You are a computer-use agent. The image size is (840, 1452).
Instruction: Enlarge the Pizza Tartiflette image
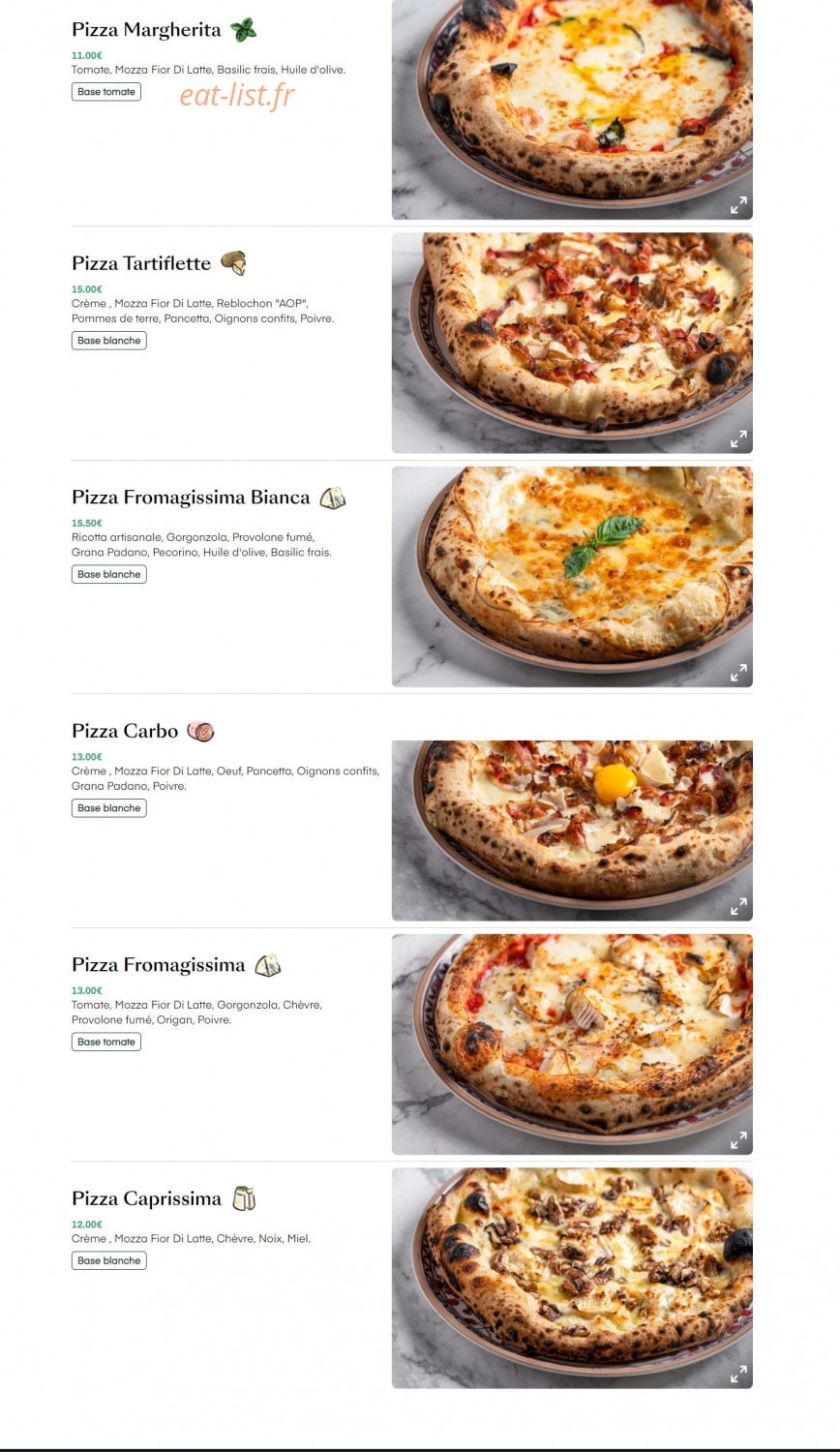pyautogui.click(x=738, y=439)
